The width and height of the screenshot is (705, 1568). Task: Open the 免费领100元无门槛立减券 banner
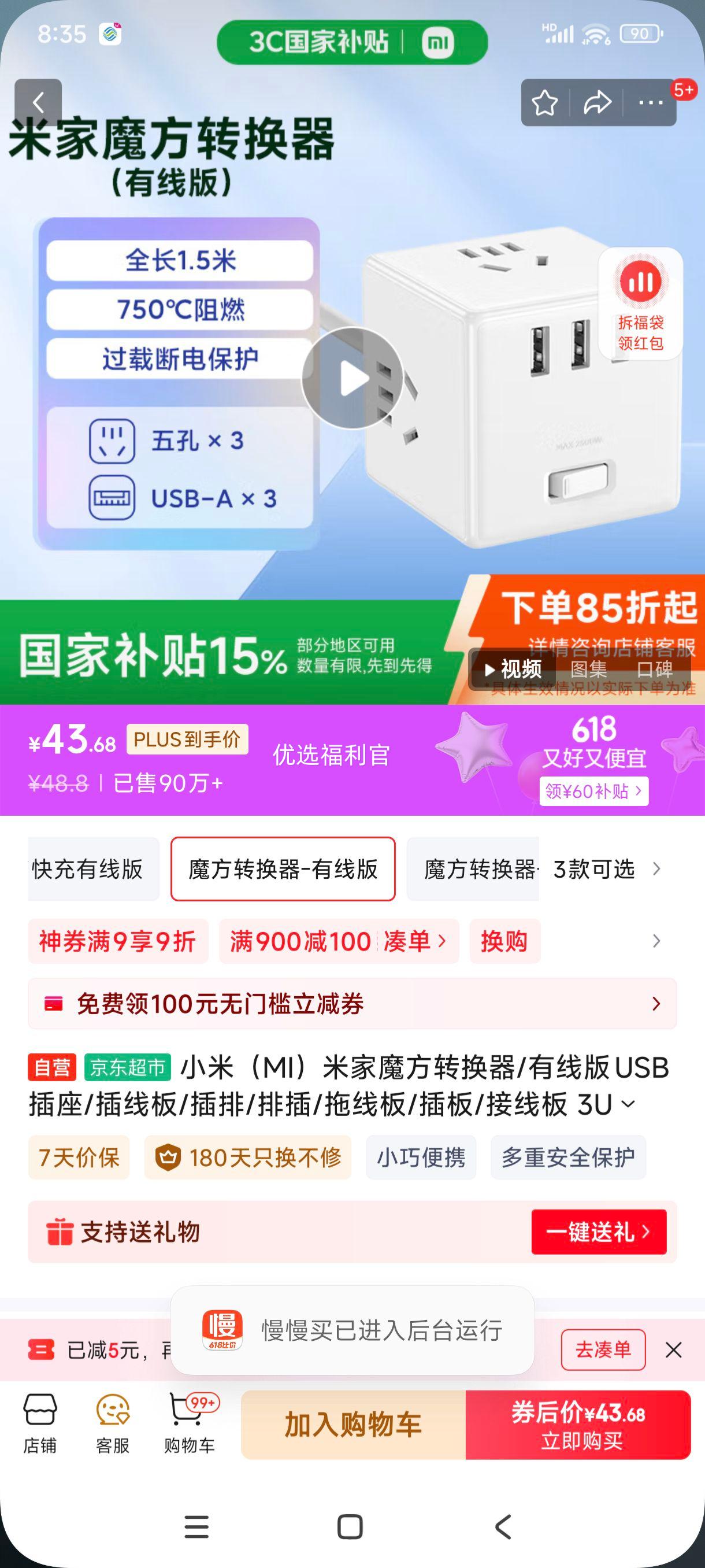(352, 1004)
